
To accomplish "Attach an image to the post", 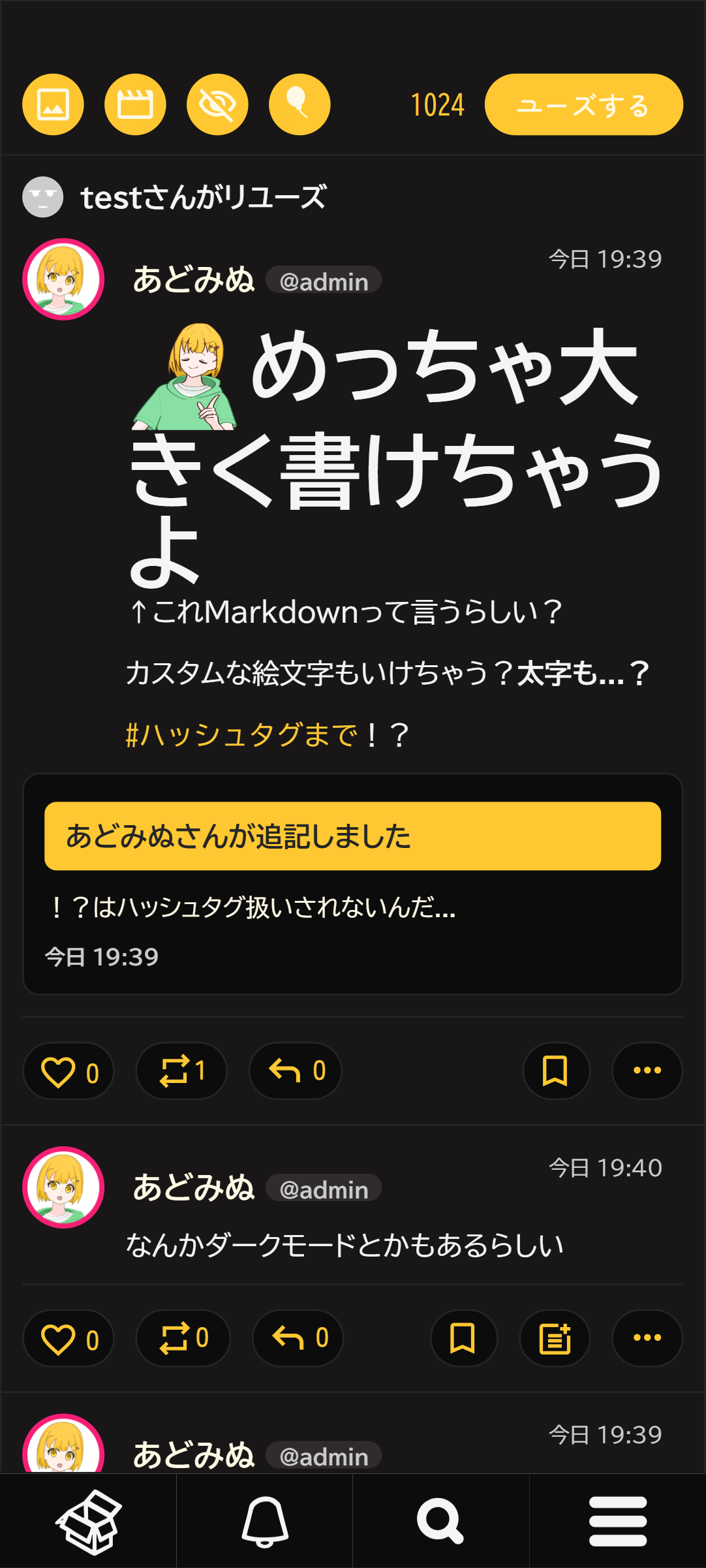I will click(x=53, y=104).
